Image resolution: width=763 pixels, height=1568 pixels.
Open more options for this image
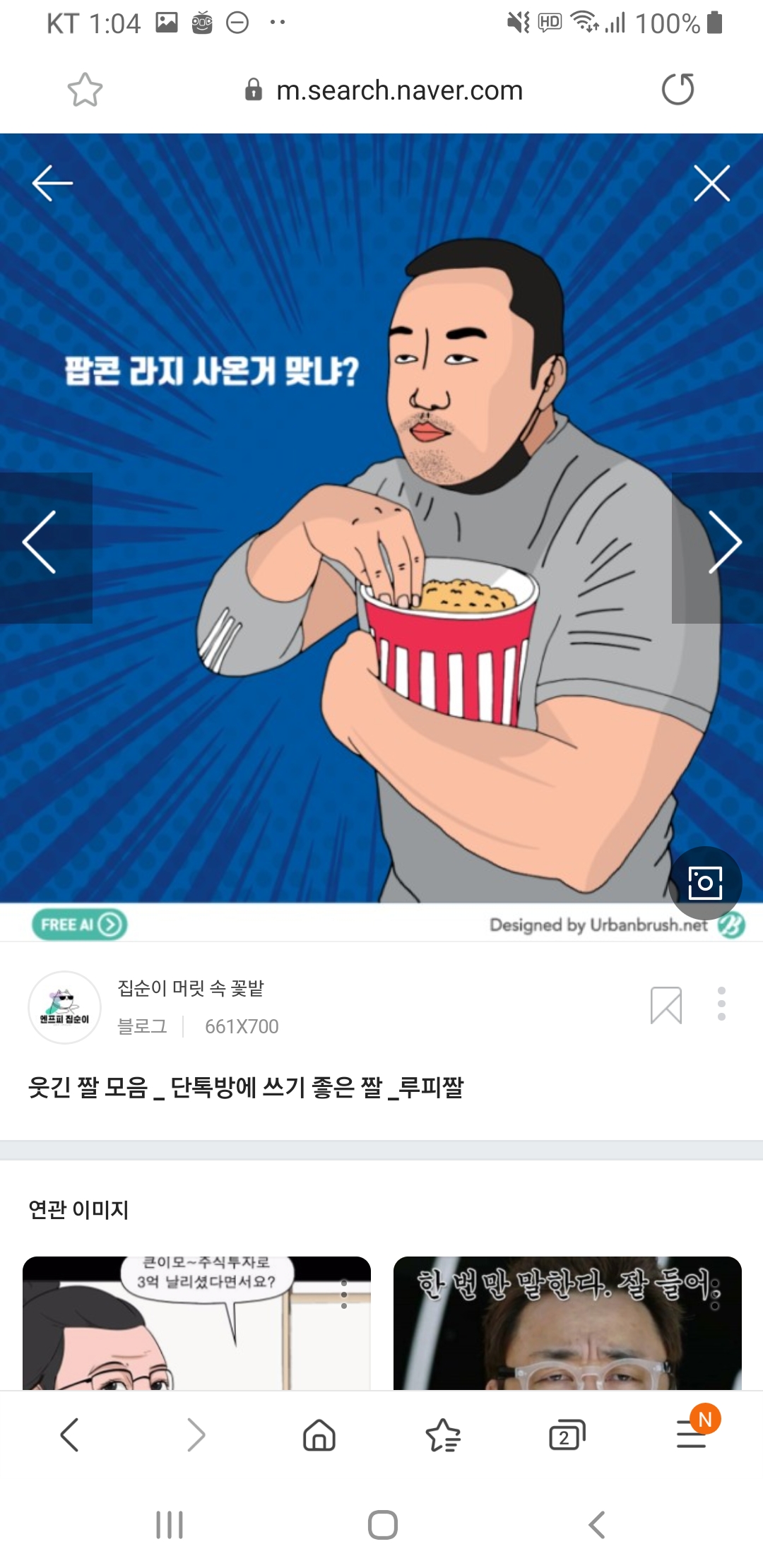pos(721,1004)
